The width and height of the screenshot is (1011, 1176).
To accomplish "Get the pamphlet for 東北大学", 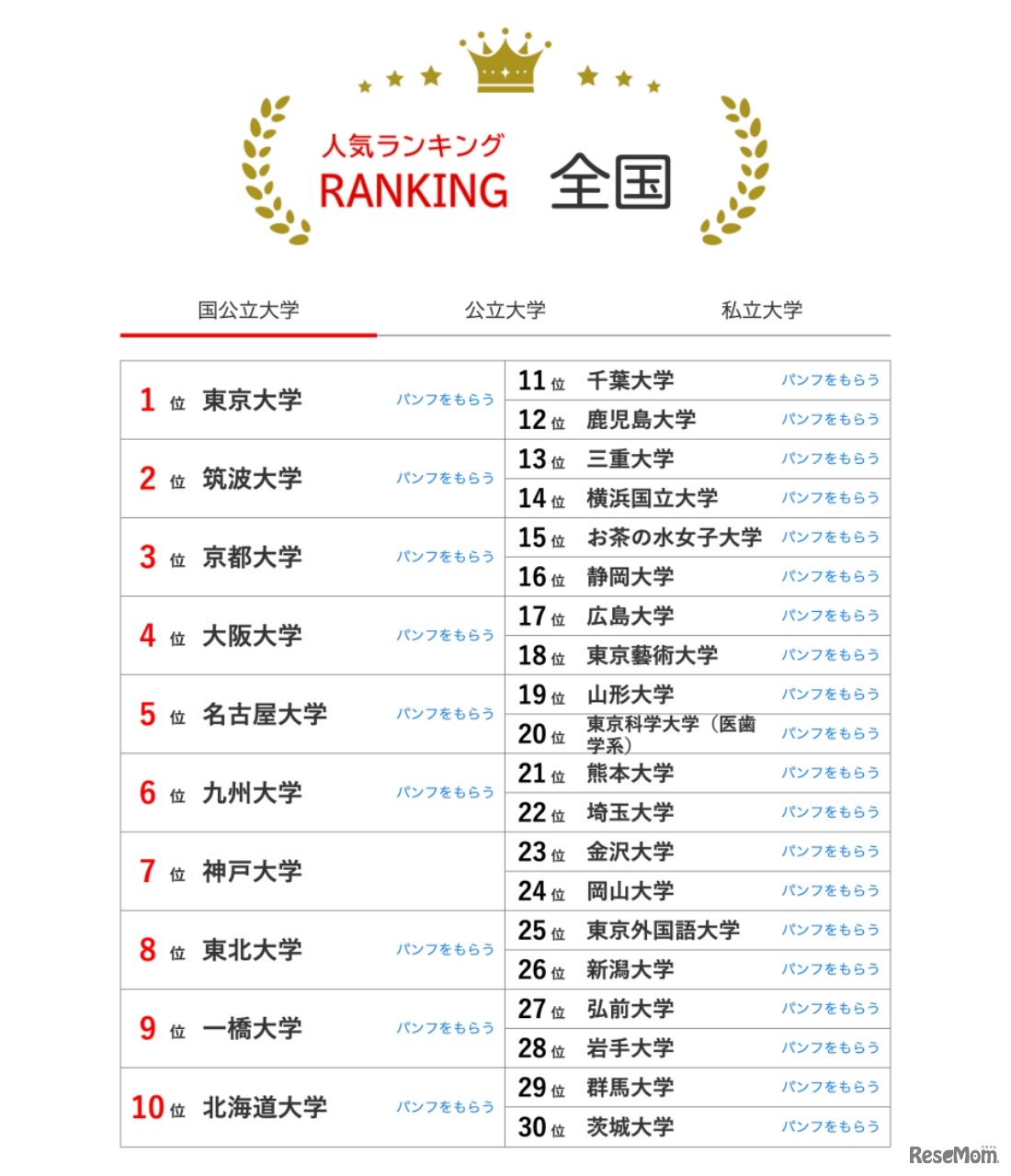I will 445,949.
